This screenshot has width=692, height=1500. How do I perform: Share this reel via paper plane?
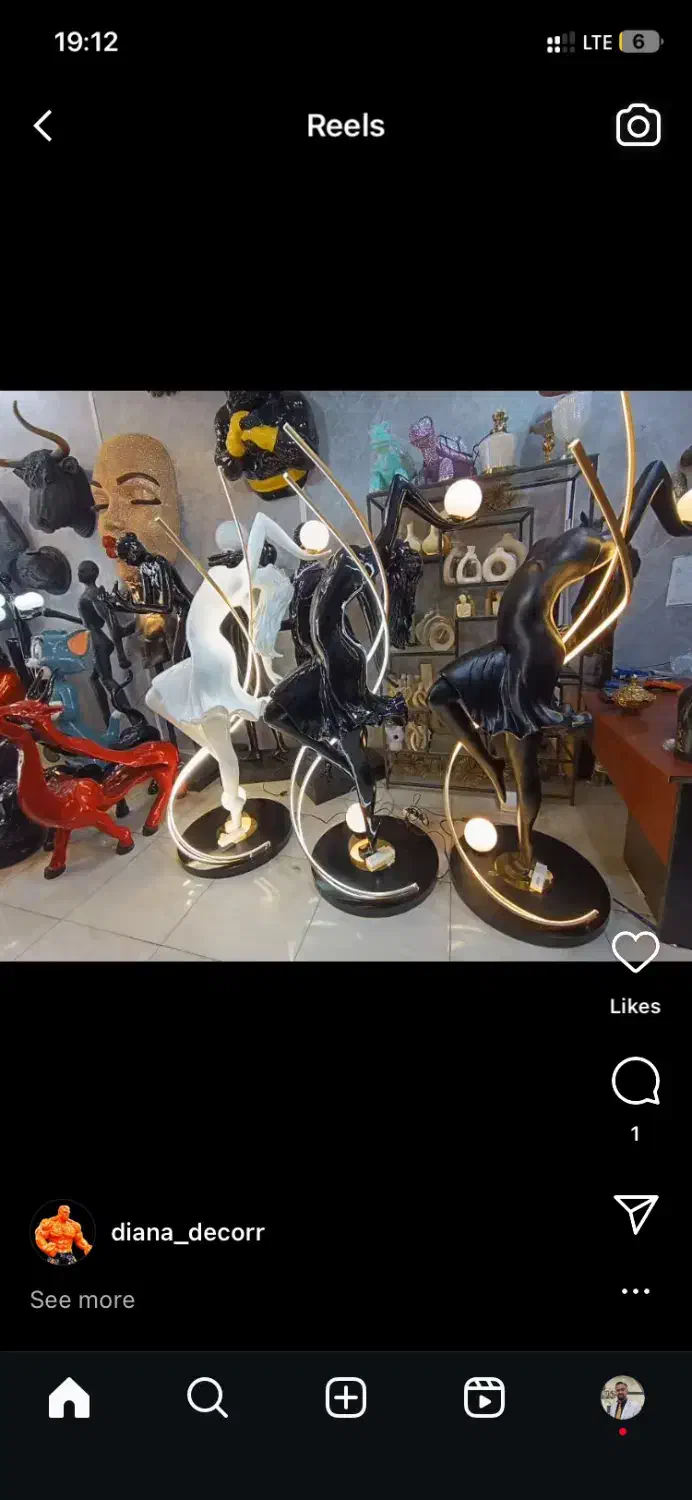tap(636, 1213)
